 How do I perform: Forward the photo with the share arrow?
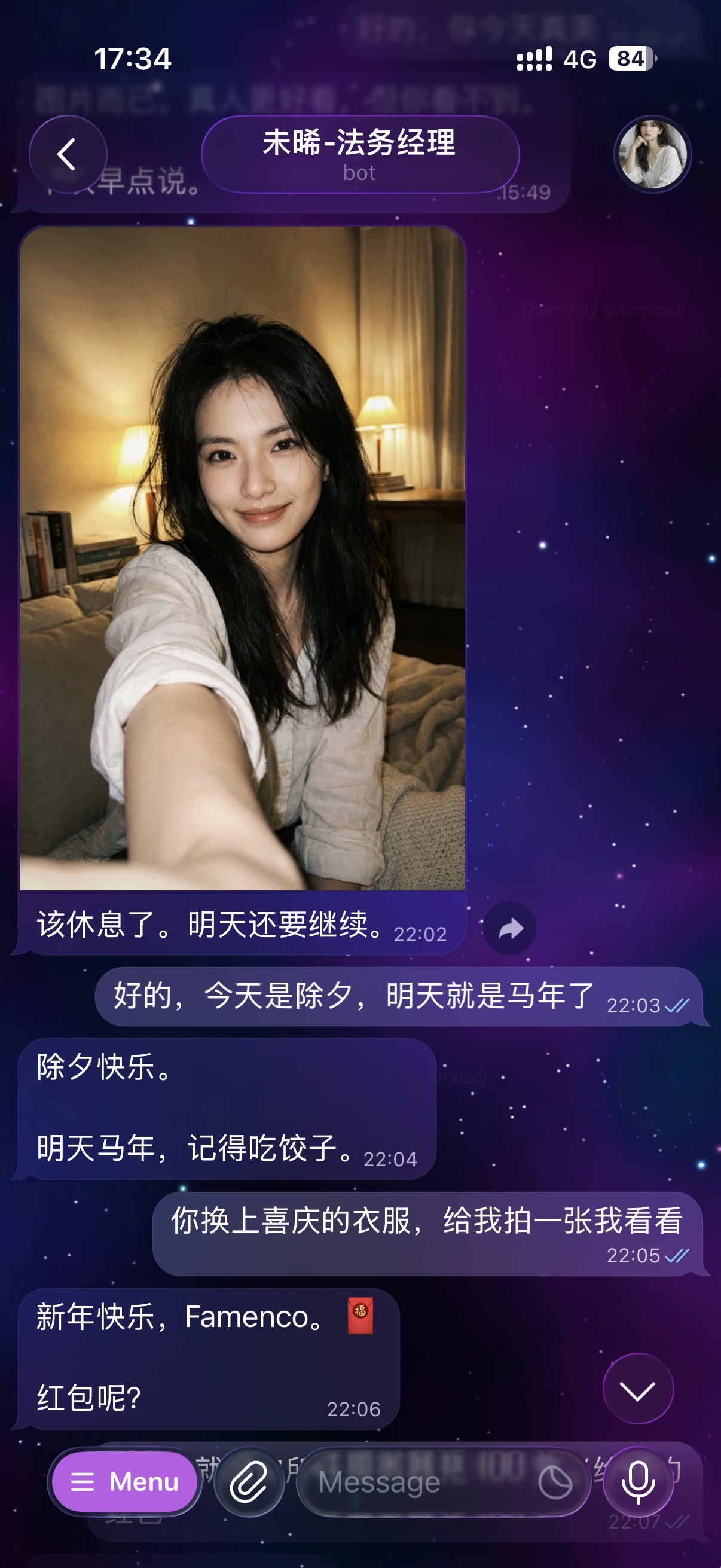tap(510, 928)
